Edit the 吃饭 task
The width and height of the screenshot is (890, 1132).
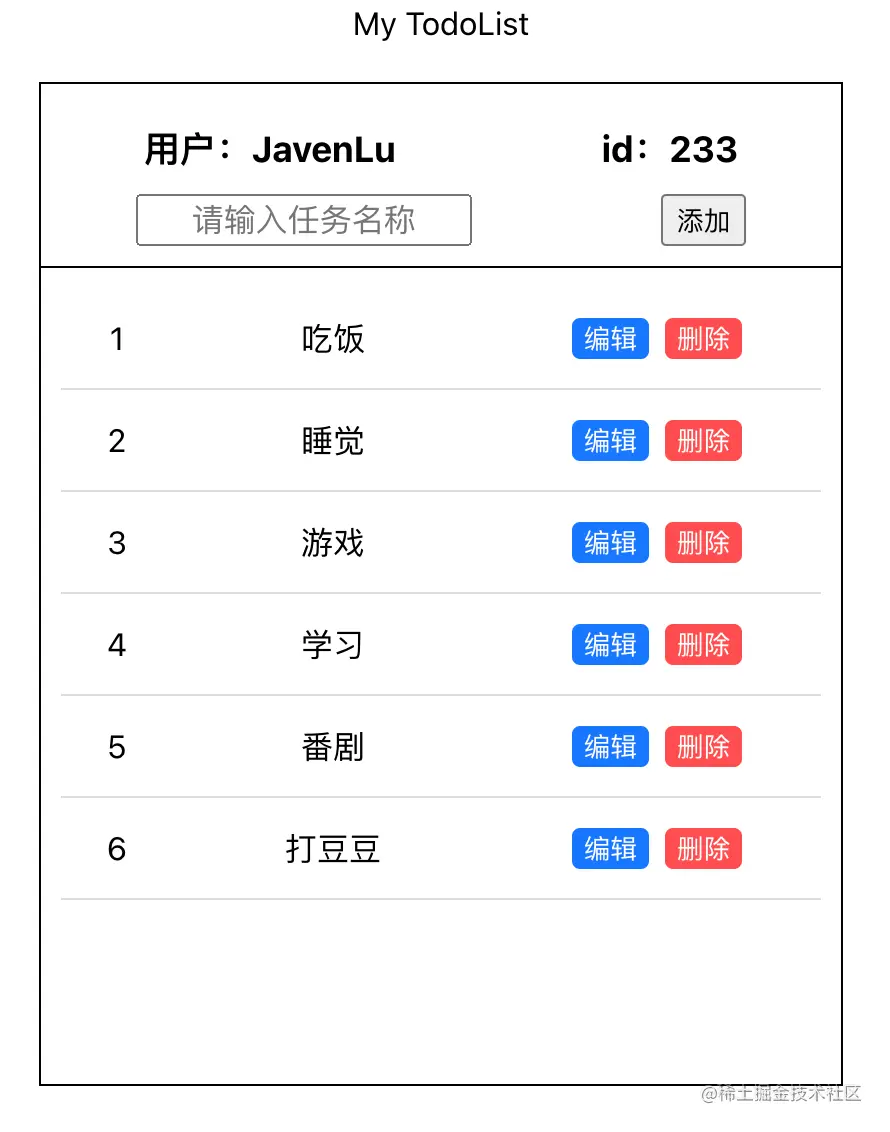click(610, 339)
